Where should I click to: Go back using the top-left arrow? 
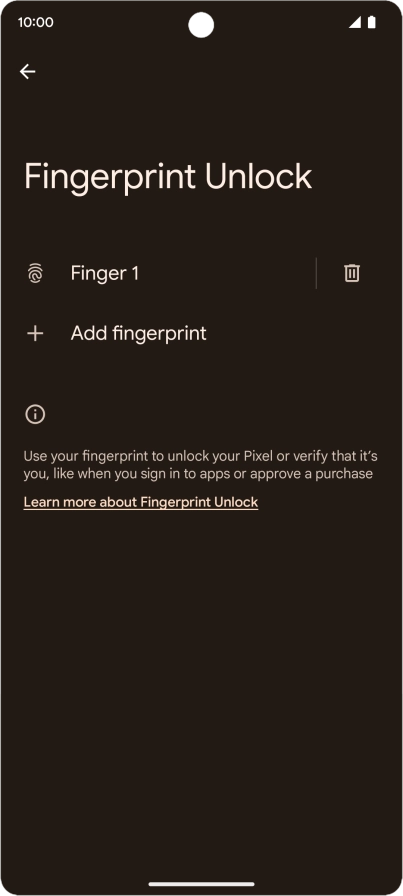pyautogui.click(x=27, y=71)
